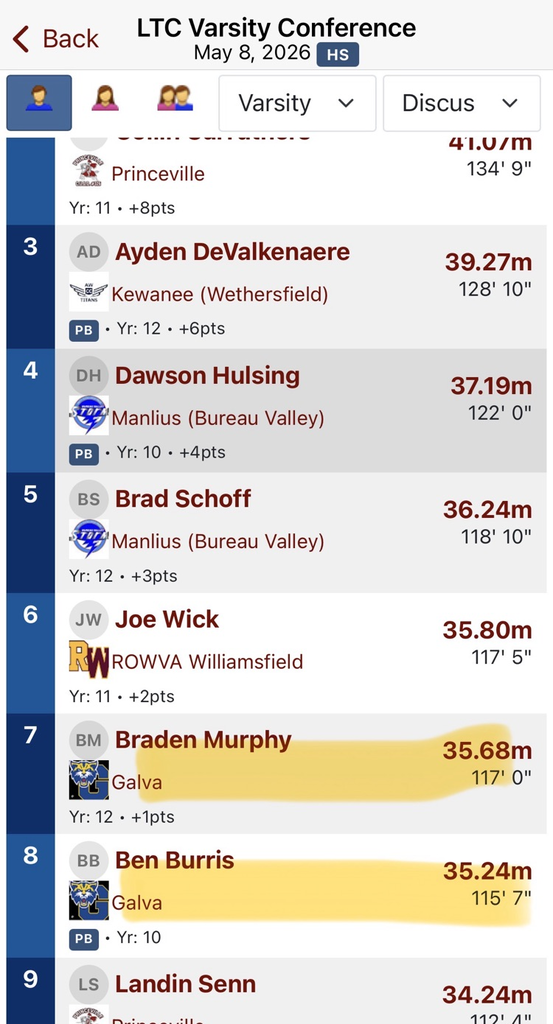Go back using the Back button
The width and height of the screenshot is (553, 1024).
(55, 39)
